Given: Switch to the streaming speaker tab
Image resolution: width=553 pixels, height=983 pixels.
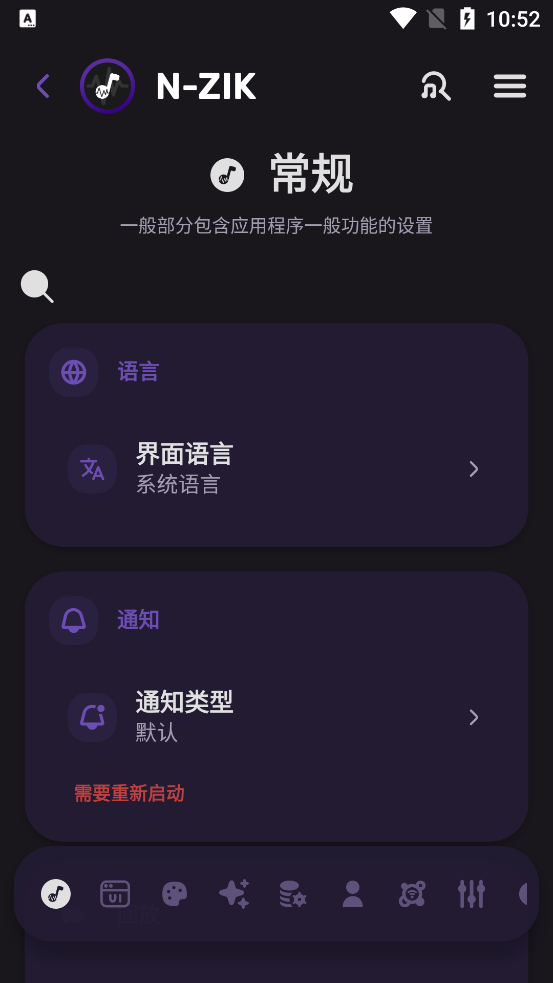Looking at the screenshot, I should click(x=412, y=894).
